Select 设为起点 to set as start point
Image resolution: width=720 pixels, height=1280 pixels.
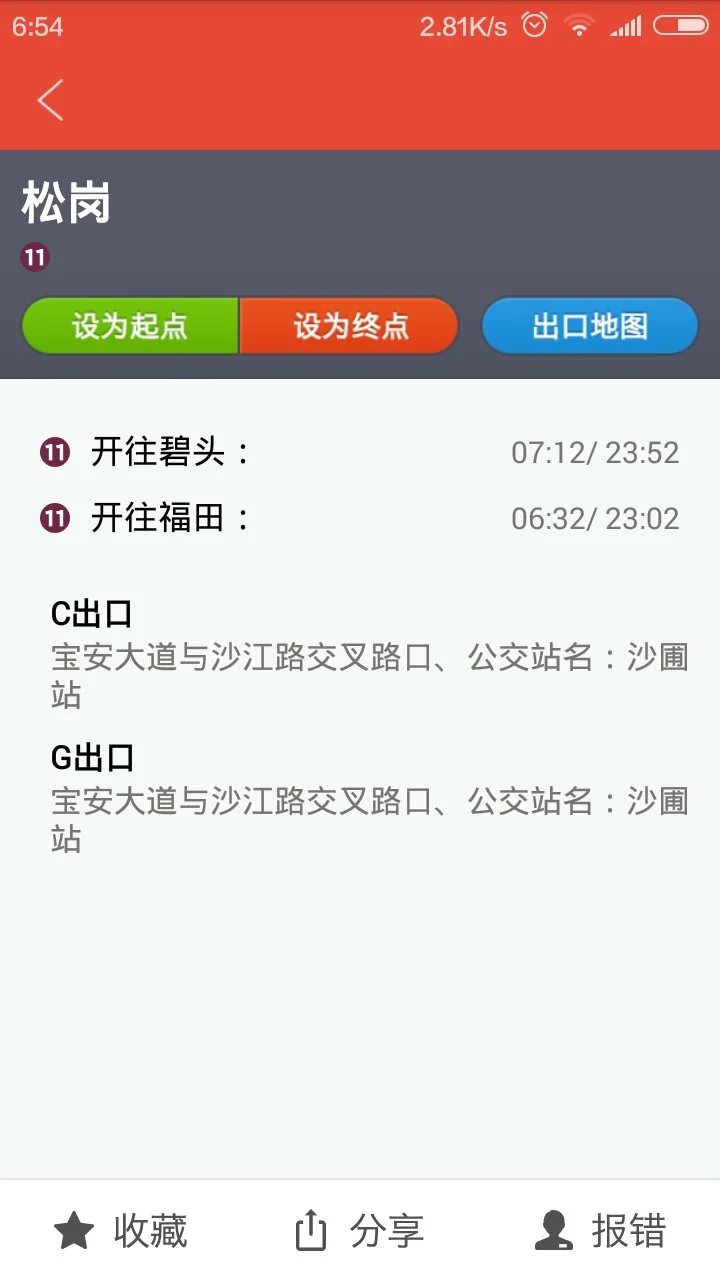(130, 325)
